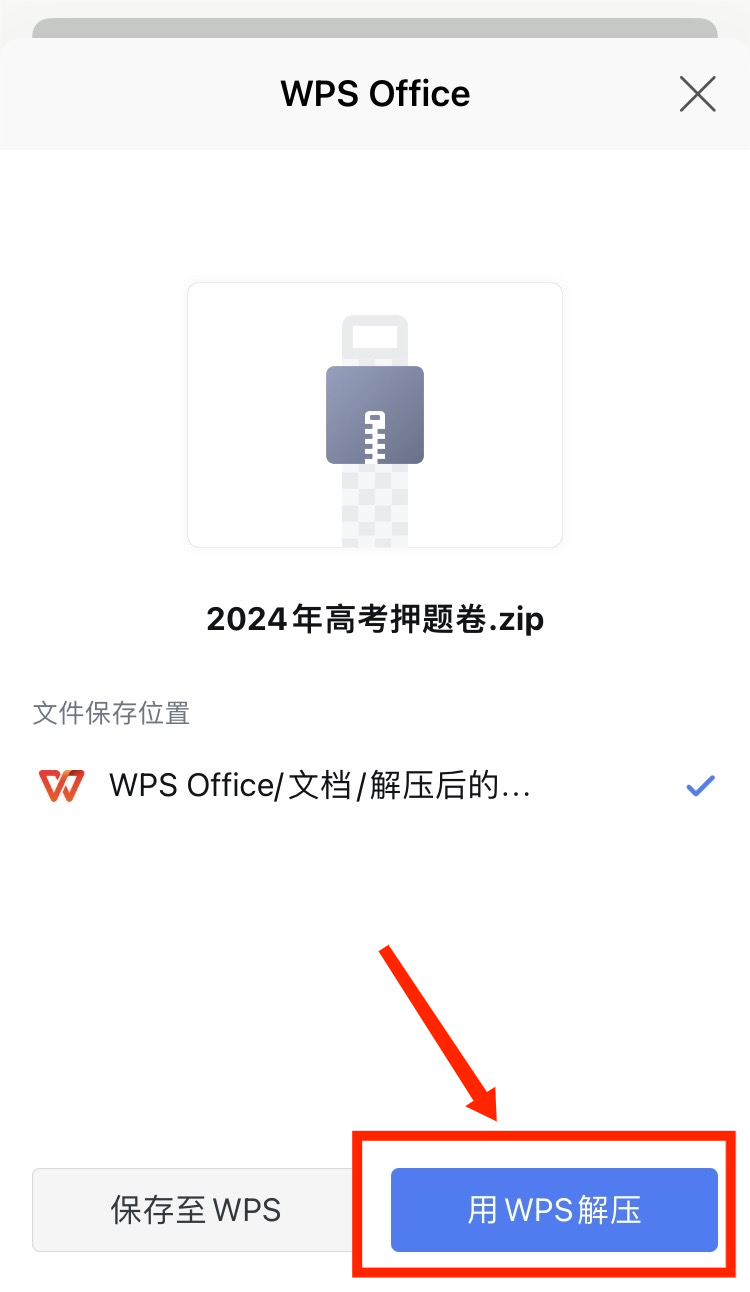Tap the 保存至WPS button
750x1292 pixels.
[x=196, y=1209]
